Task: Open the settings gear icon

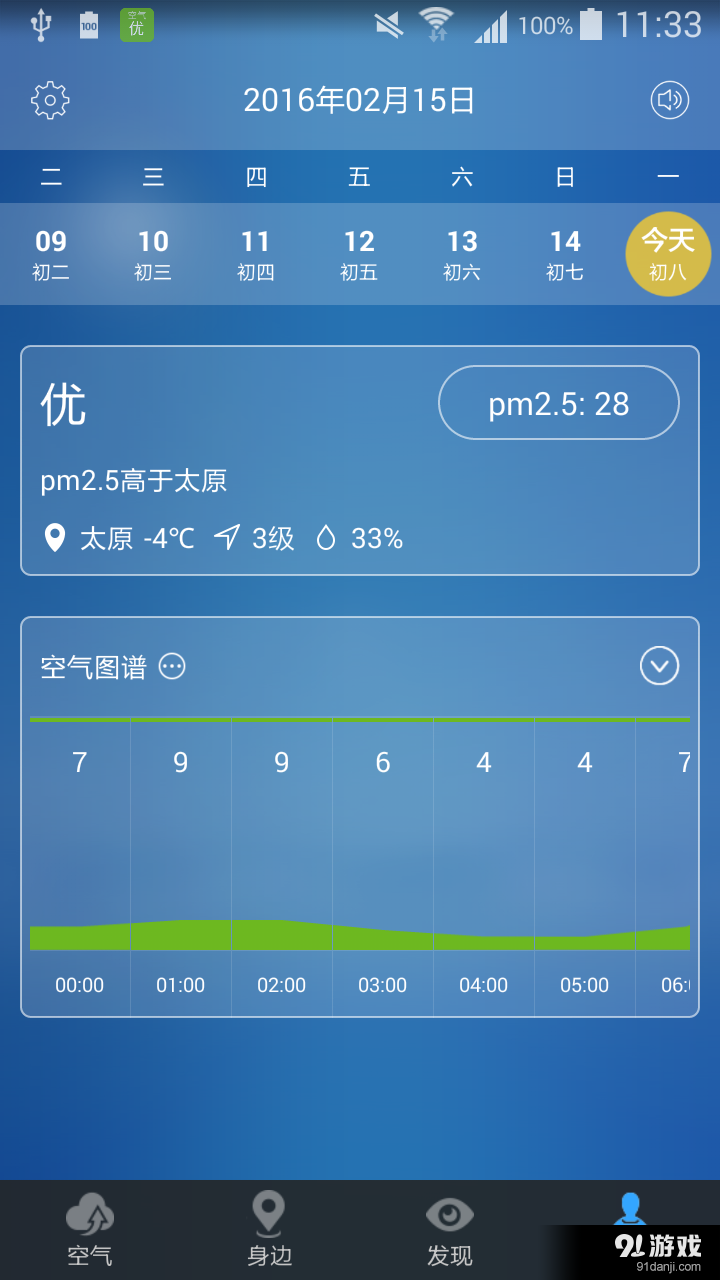Action: [50, 100]
